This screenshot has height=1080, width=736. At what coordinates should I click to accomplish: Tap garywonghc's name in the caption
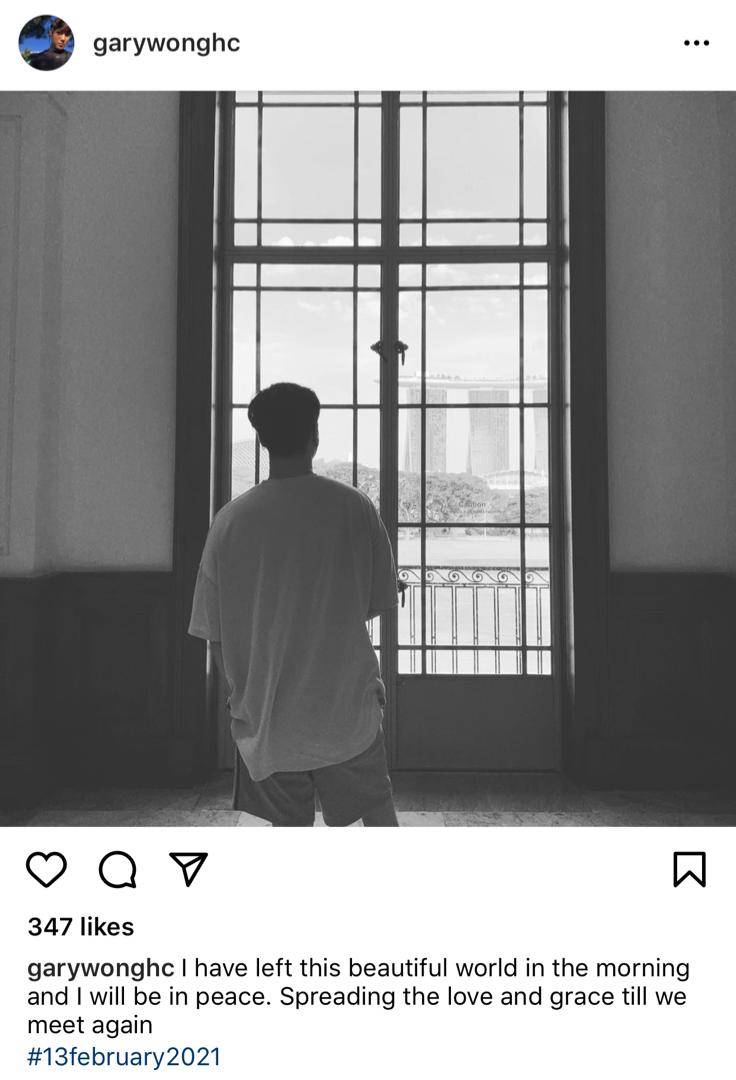pyautogui.click(x=101, y=968)
